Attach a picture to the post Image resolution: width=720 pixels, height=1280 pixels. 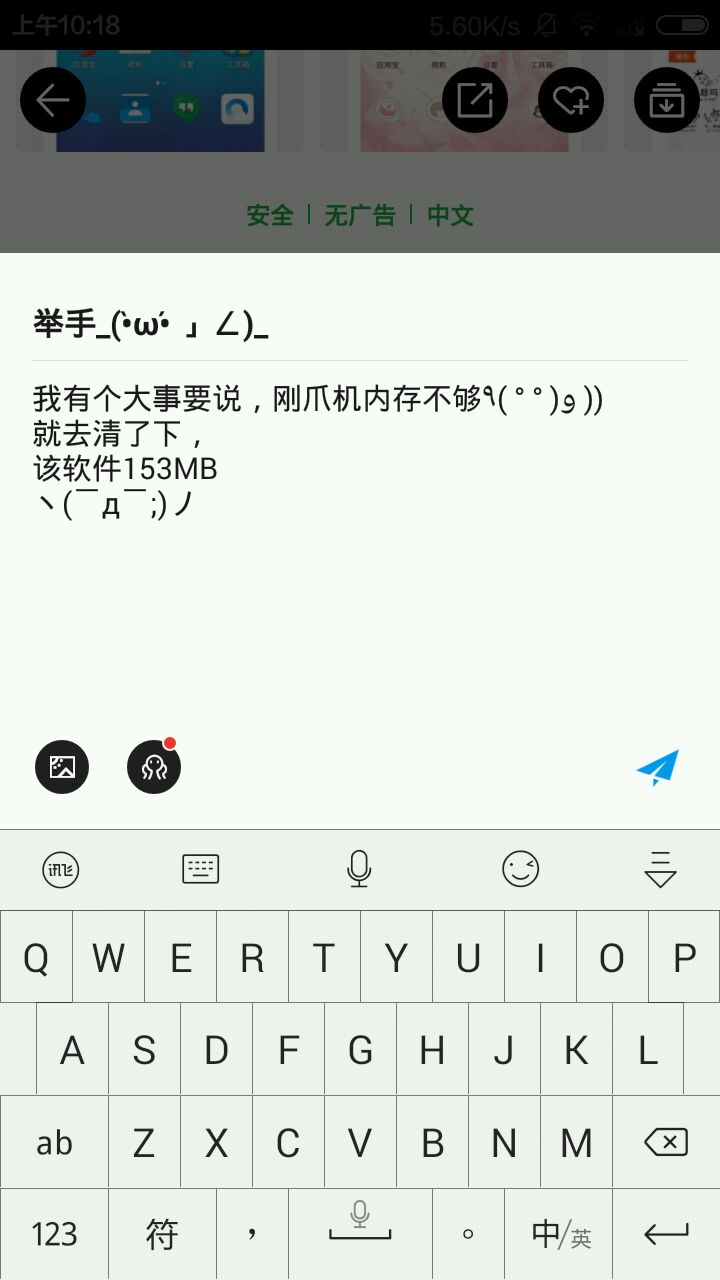(62, 767)
